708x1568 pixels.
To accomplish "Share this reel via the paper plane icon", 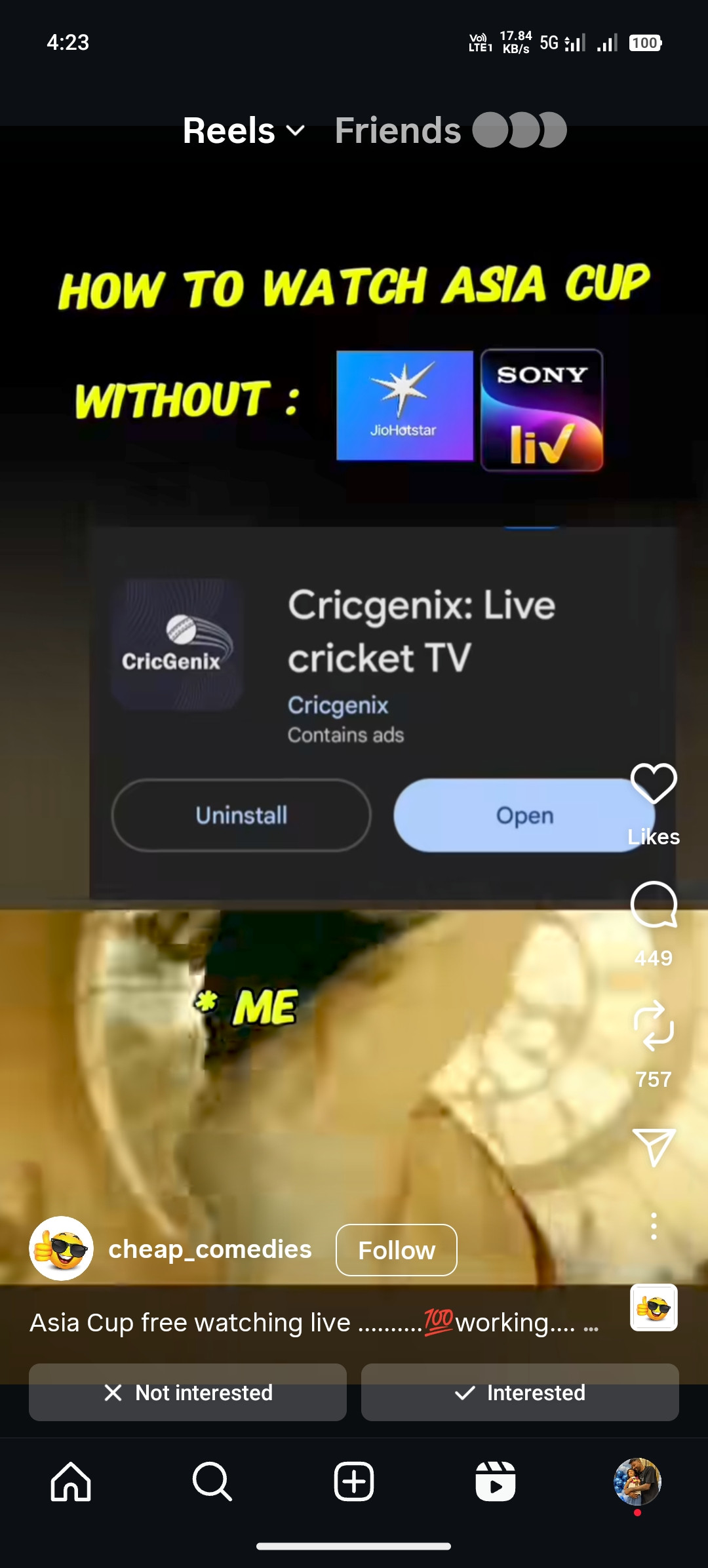I will [x=654, y=1147].
